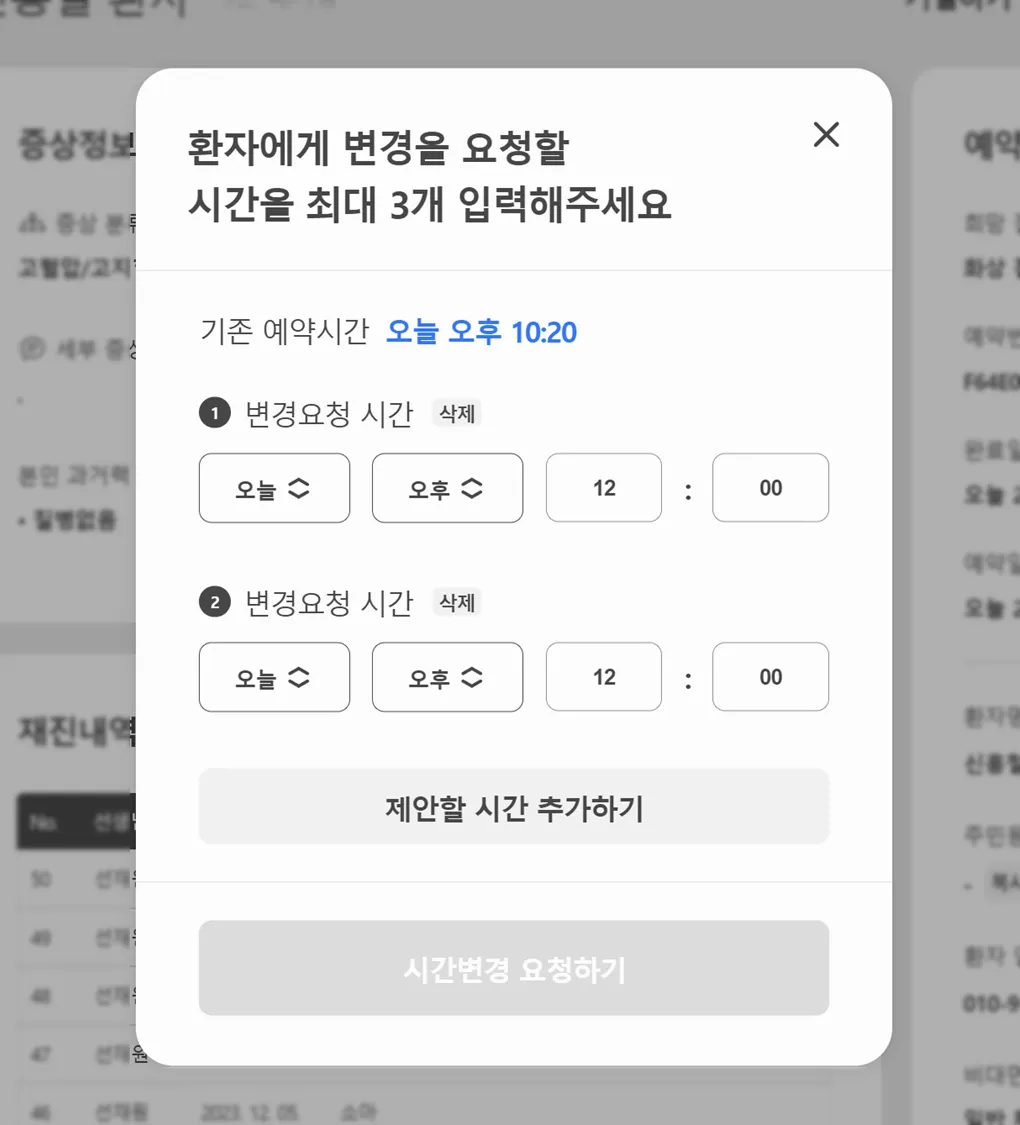Open the 오후 AM/PM dropdown in request 1
Screen dimensions: 1020x1125
click(447, 488)
